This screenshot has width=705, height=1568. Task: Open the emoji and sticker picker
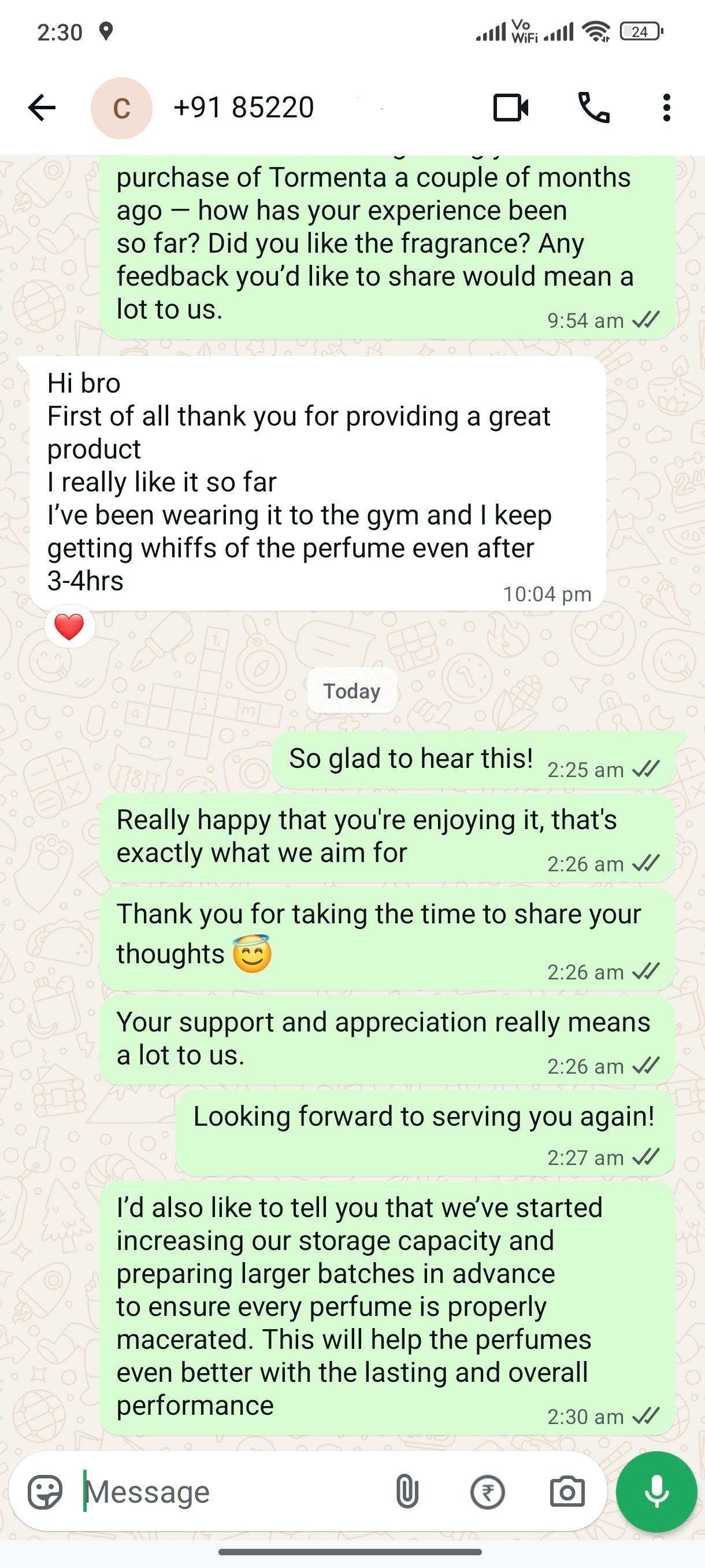click(x=45, y=1492)
